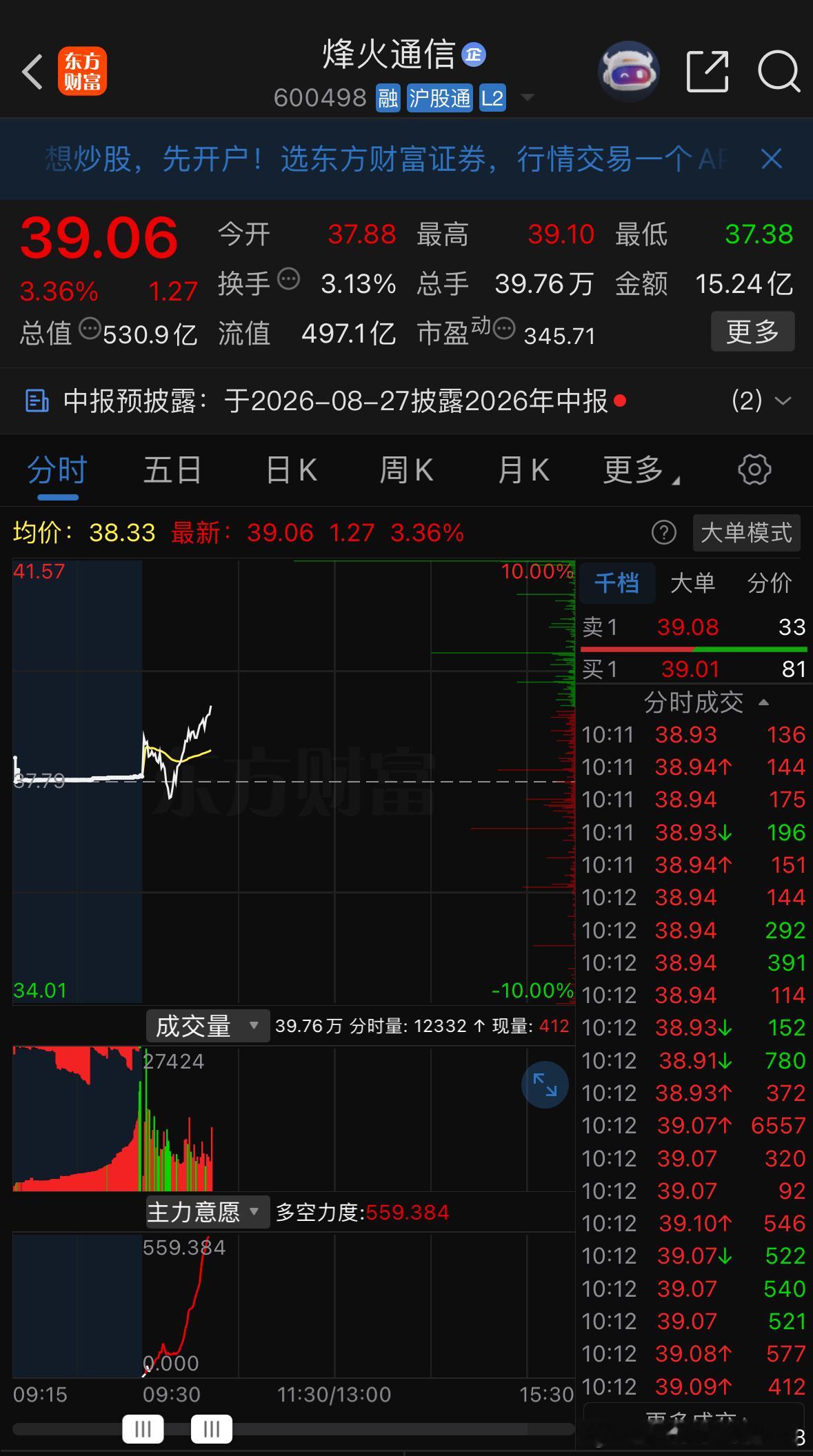Dismiss the 东方财富证券 account banner

tap(772, 159)
